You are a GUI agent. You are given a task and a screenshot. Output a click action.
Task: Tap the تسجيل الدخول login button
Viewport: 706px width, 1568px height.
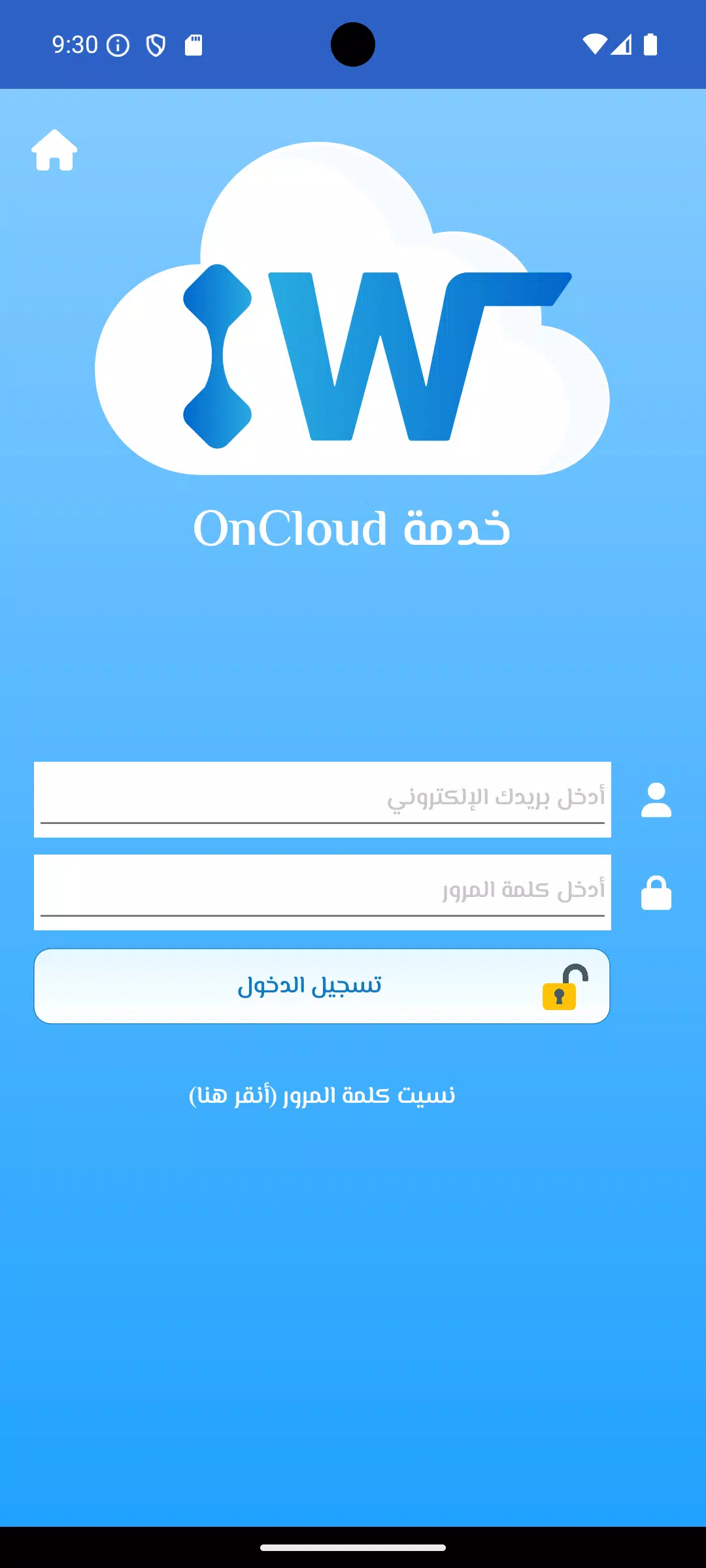[x=322, y=985]
